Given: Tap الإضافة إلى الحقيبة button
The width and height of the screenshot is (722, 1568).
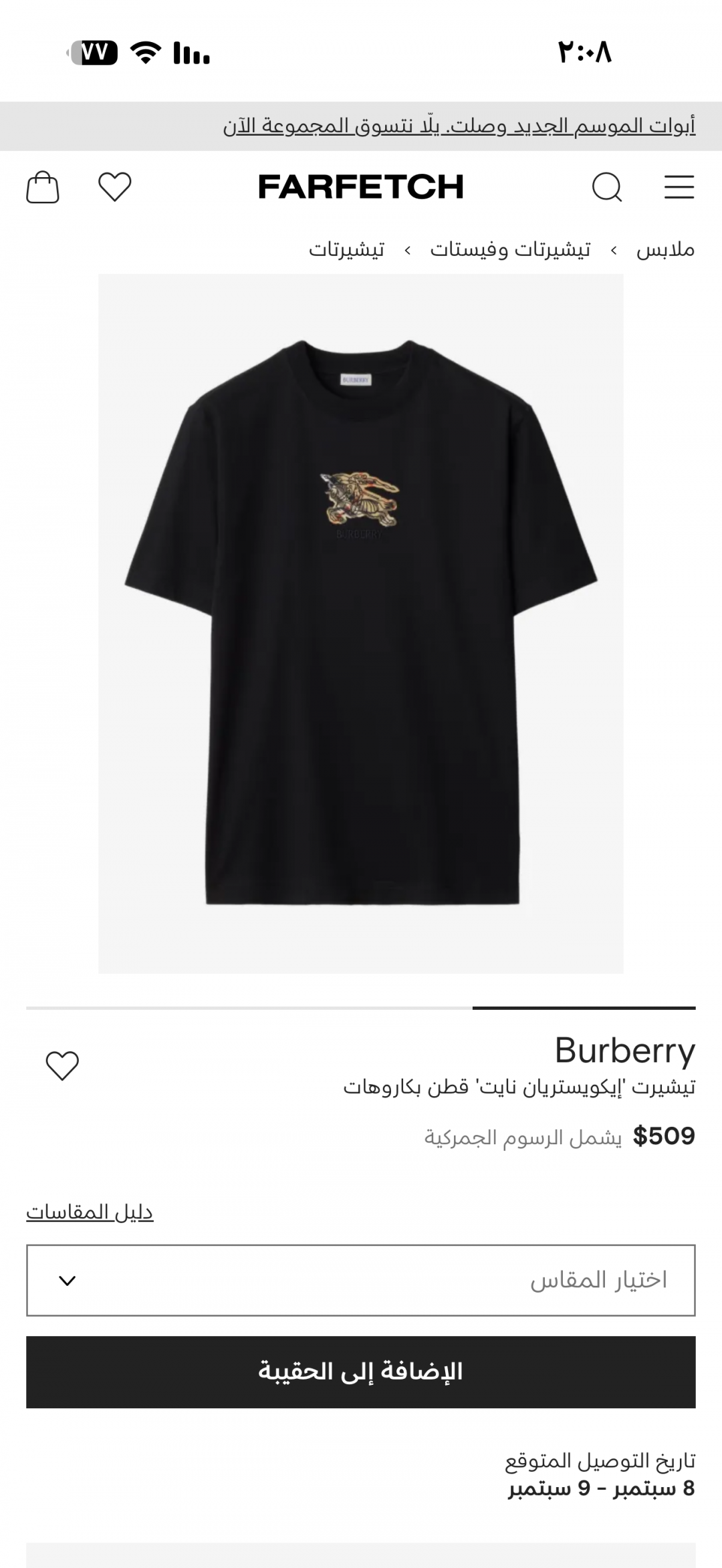Looking at the screenshot, I should (361, 1371).
